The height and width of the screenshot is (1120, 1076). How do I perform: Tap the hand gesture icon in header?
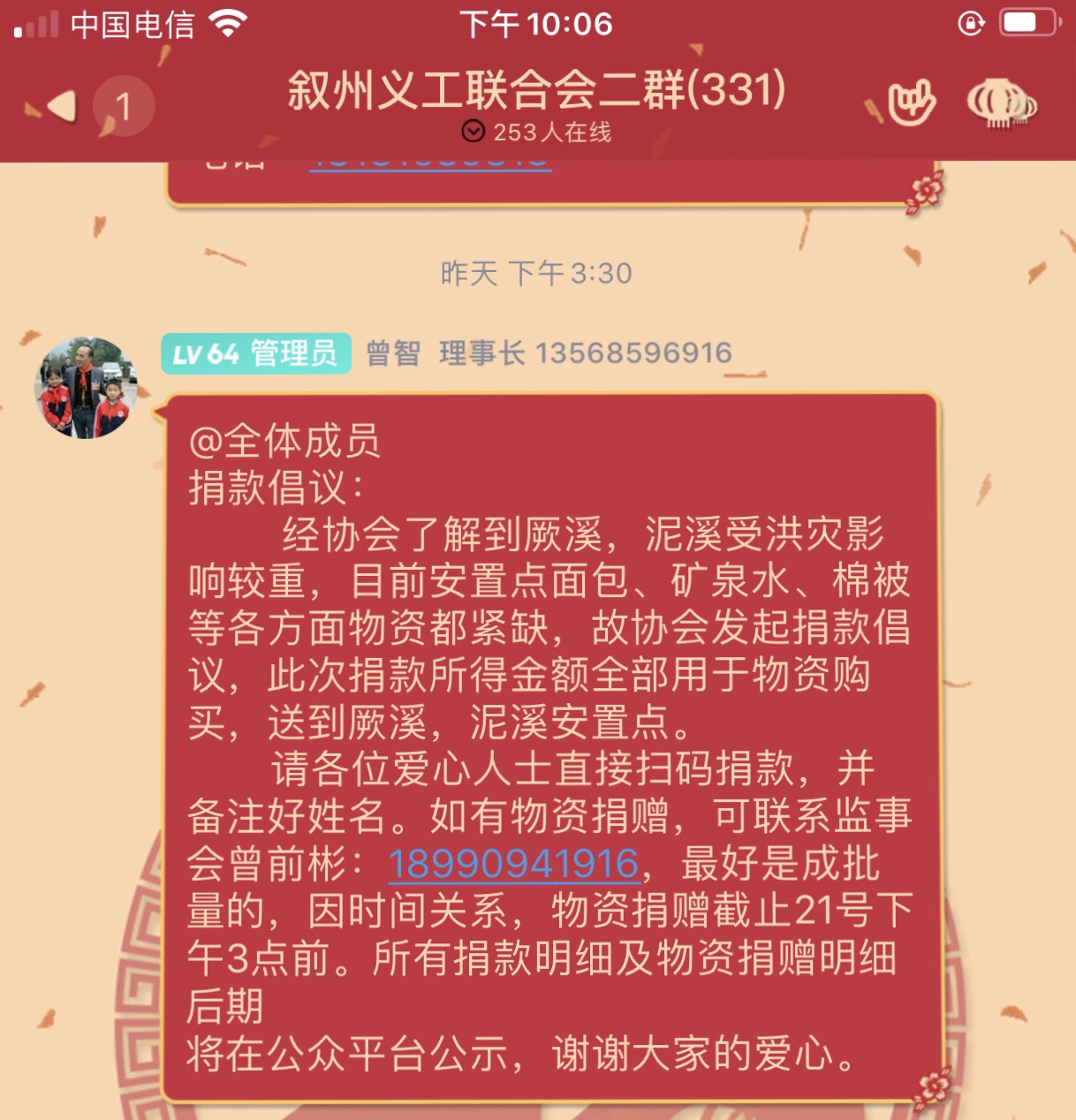pos(911,103)
